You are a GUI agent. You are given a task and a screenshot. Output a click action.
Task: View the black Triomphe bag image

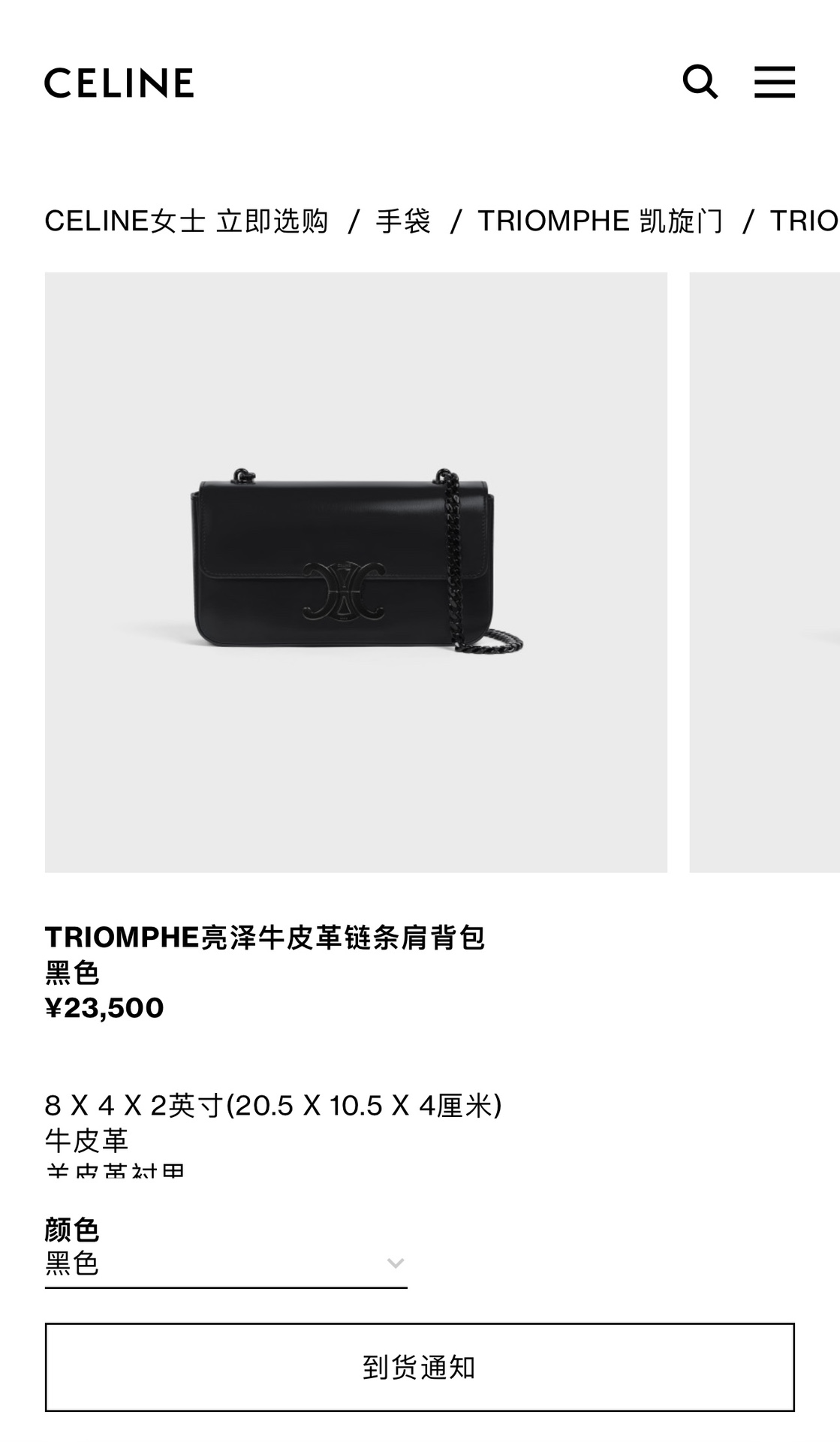coord(356,572)
